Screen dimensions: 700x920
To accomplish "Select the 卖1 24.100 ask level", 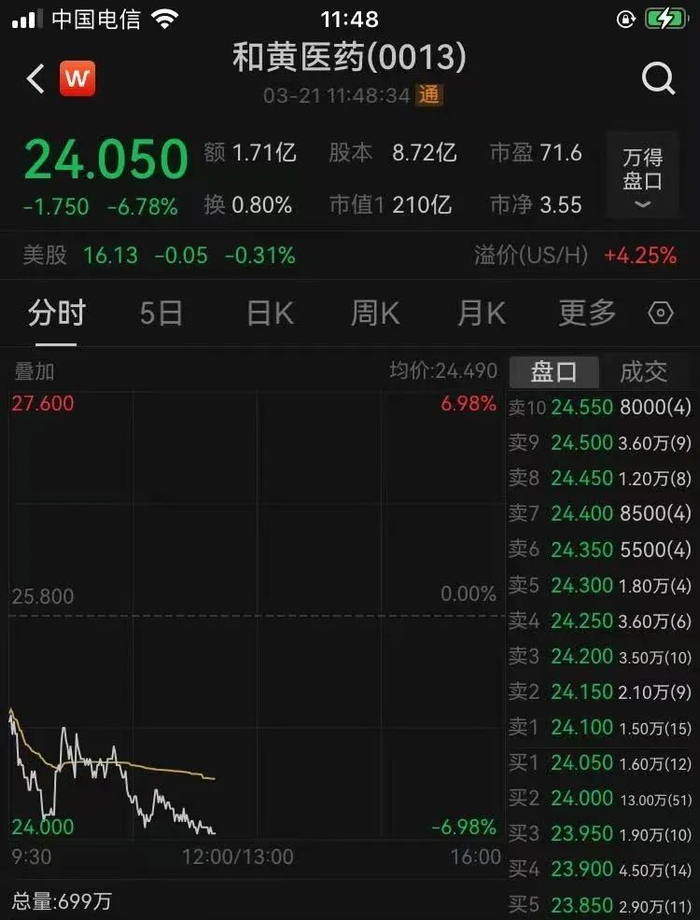I will (600, 727).
